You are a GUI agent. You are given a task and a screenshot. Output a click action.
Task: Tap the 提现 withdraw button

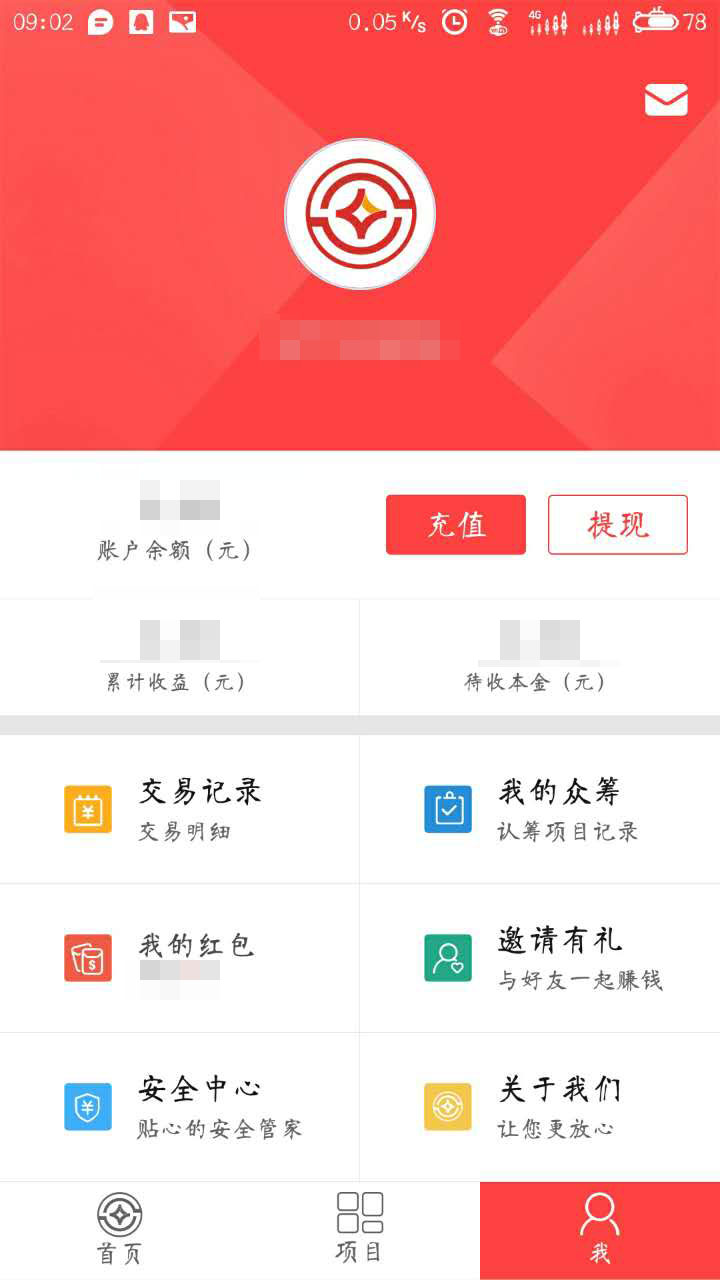coord(618,525)
